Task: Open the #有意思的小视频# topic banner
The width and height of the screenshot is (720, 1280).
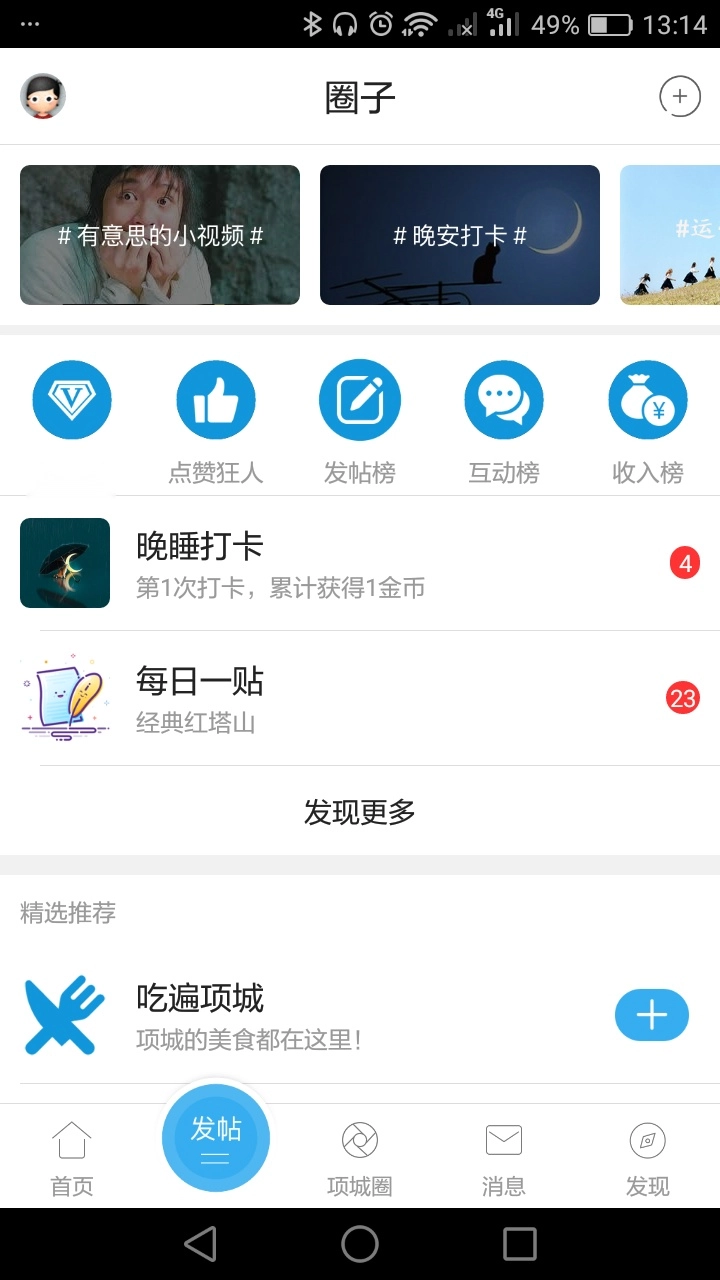Action: click(159, 233)
